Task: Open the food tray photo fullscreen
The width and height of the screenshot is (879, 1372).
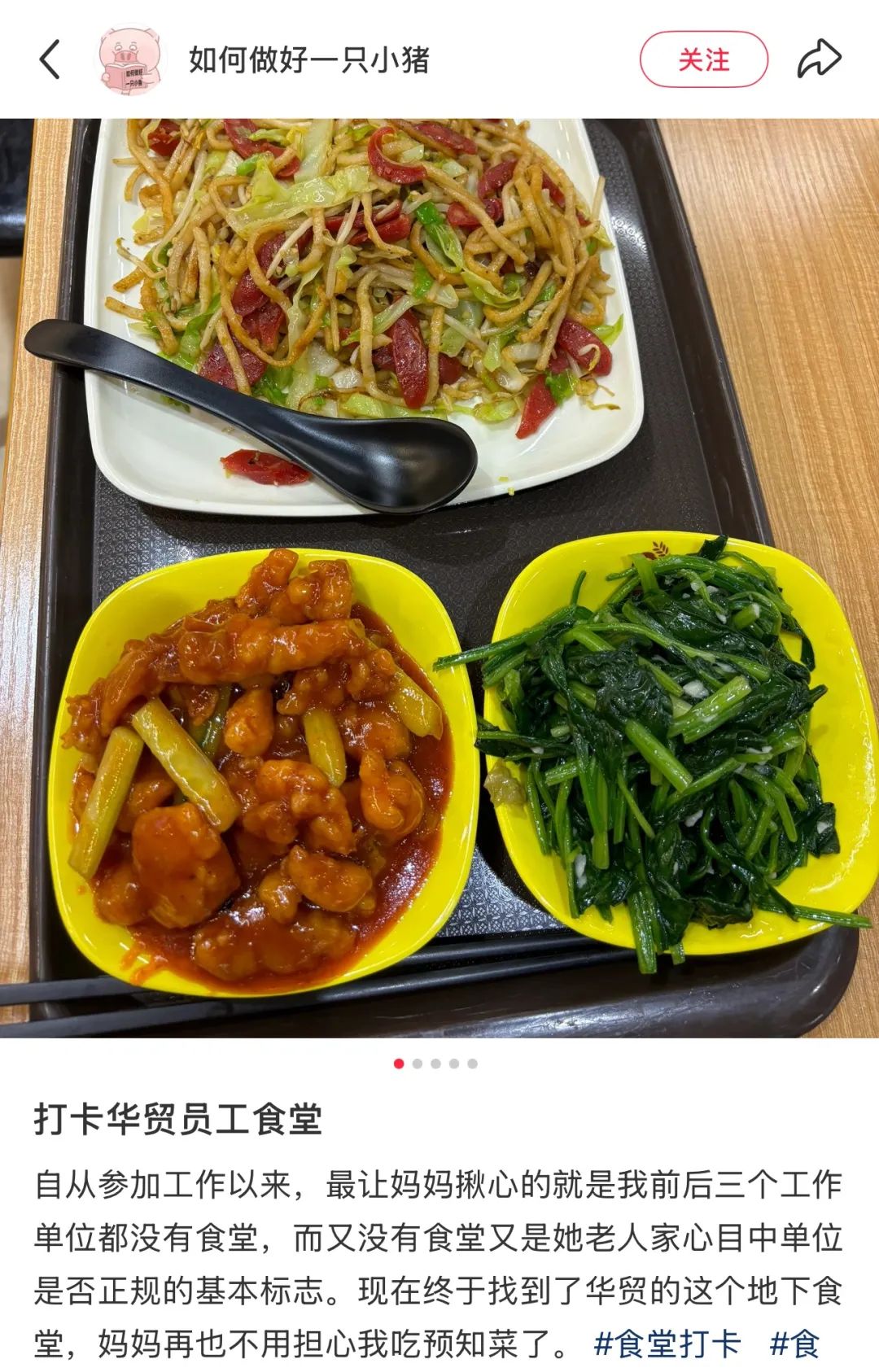Action: point(439,578)
